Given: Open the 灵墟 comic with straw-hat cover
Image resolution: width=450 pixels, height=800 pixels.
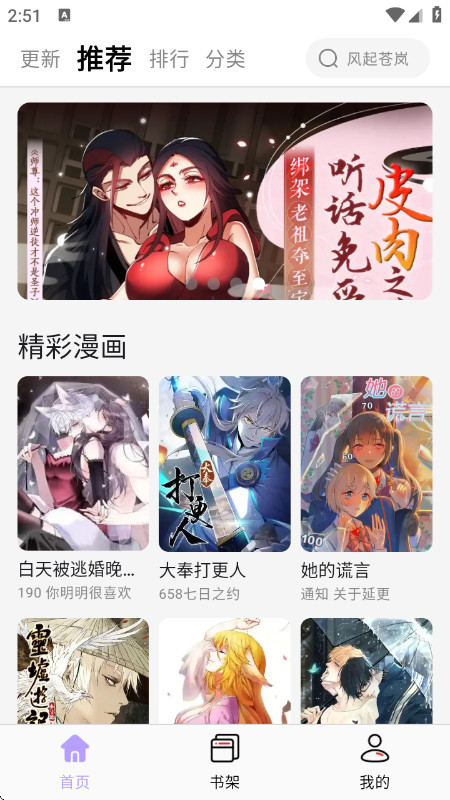Looking at the screenshot, I should 83,671.
